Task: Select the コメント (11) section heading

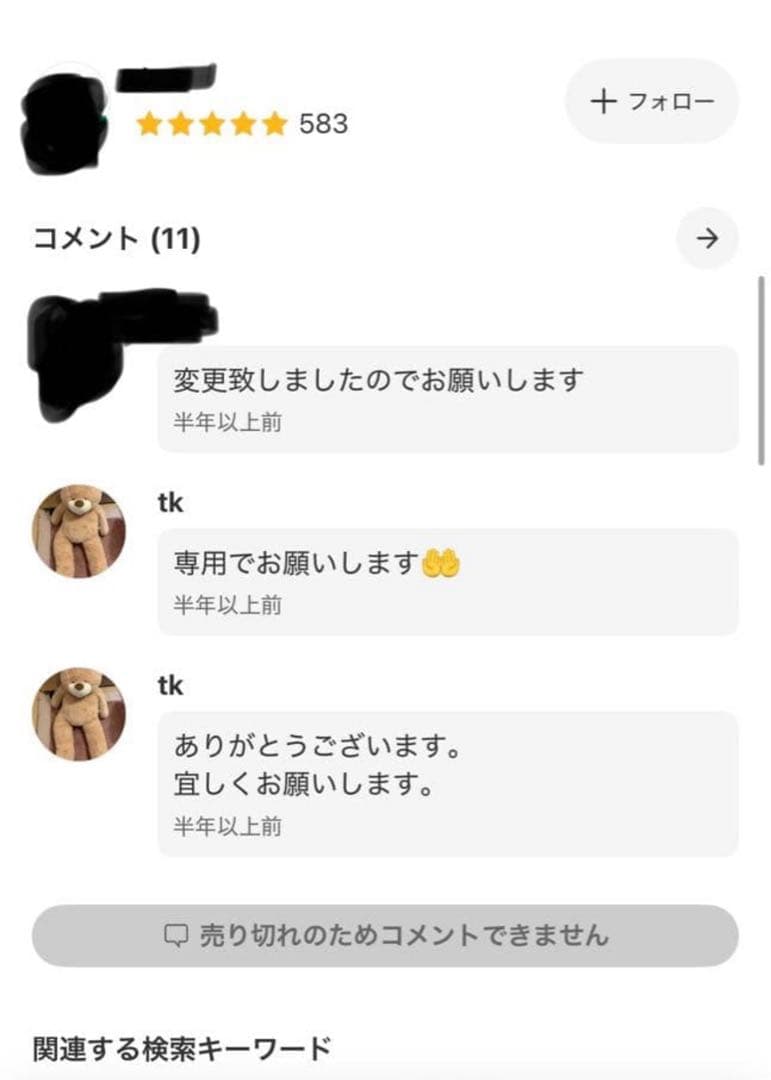Action: [x=115, y=238]
